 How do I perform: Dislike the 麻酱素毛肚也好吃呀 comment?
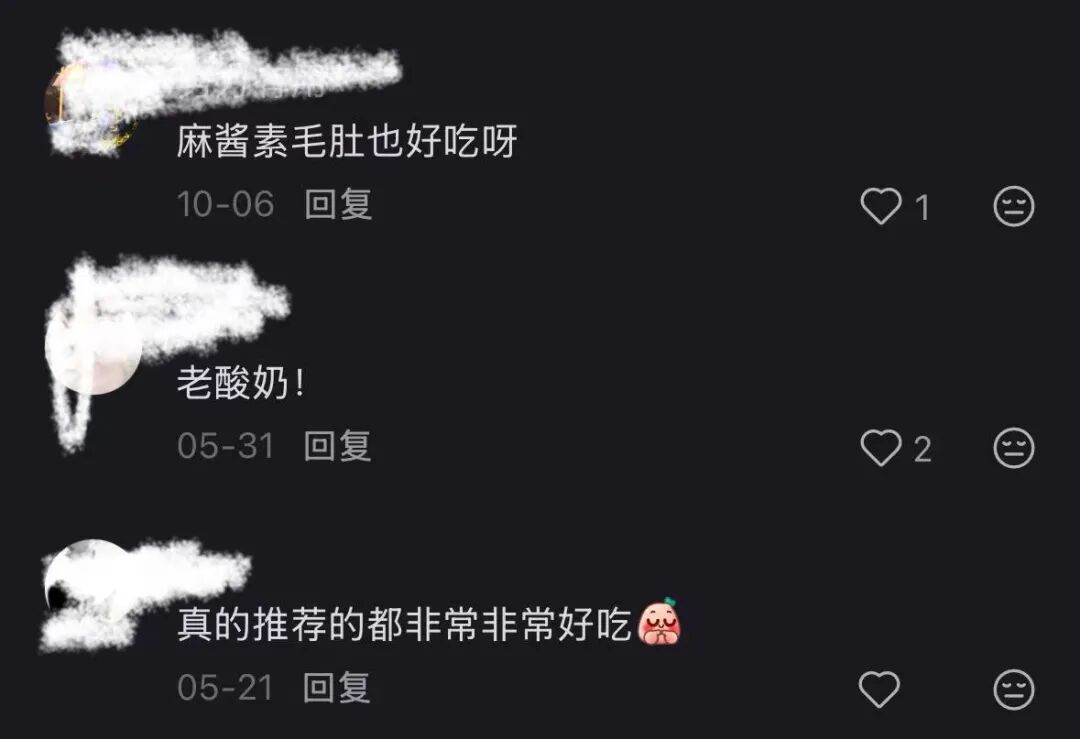1013,207
